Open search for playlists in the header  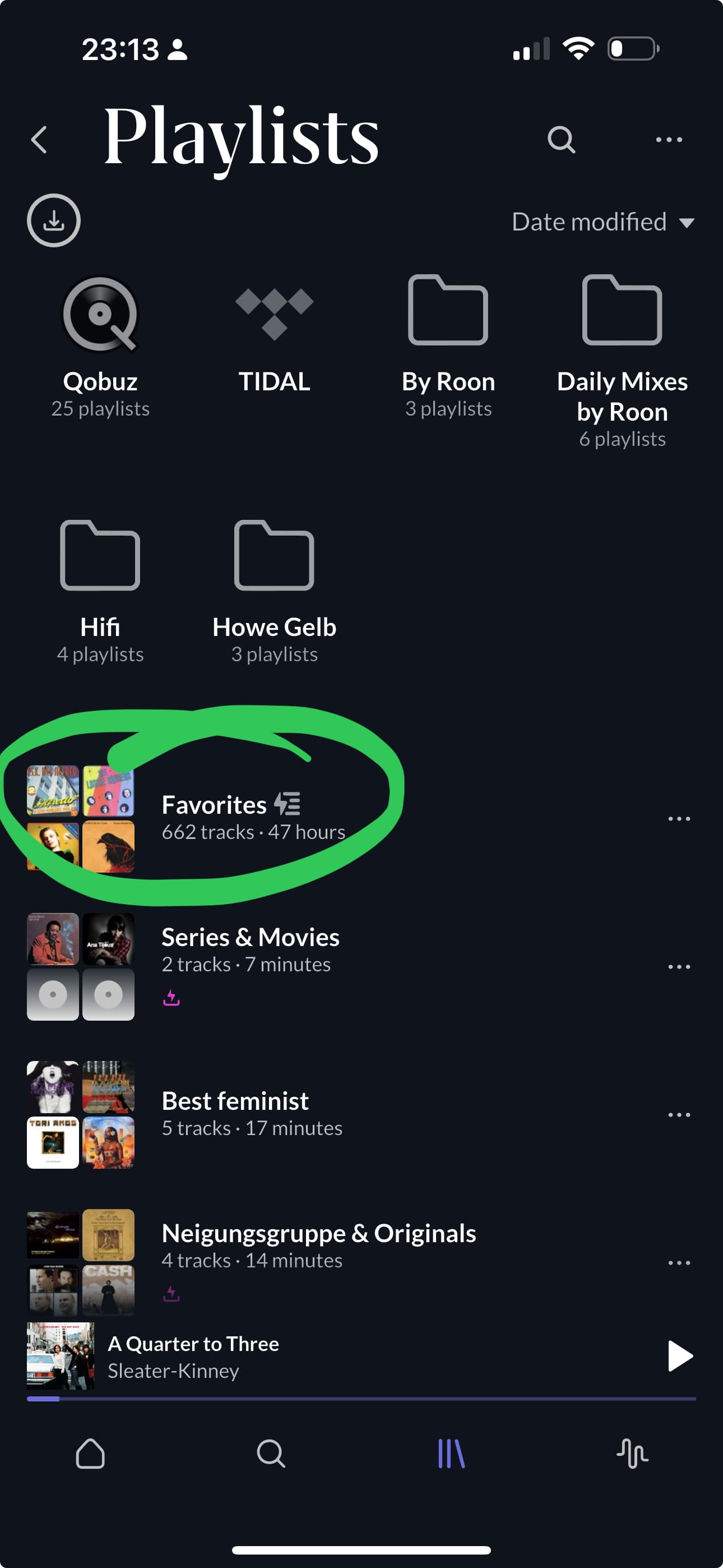pyautogui.click(x=560, y=140)
